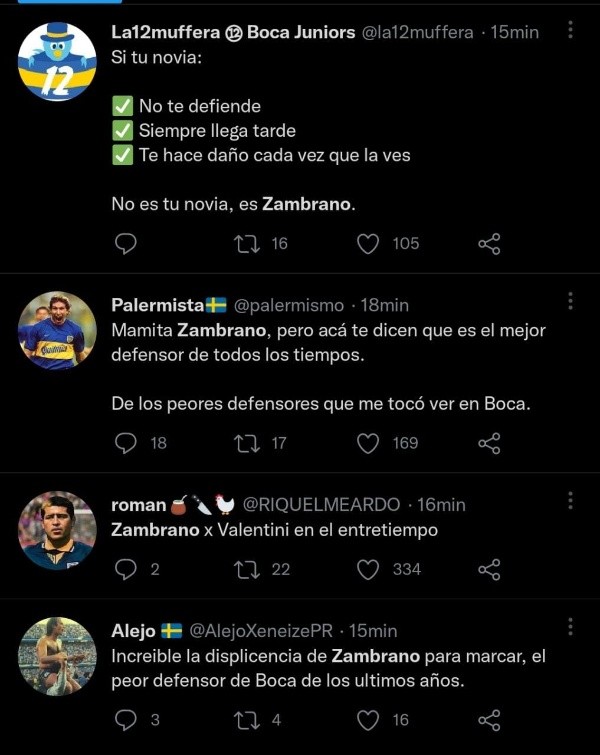Retweet roman's Zambrano x Valentini tweet
Viewport: 600px width, 755px height.
[246, 569]
